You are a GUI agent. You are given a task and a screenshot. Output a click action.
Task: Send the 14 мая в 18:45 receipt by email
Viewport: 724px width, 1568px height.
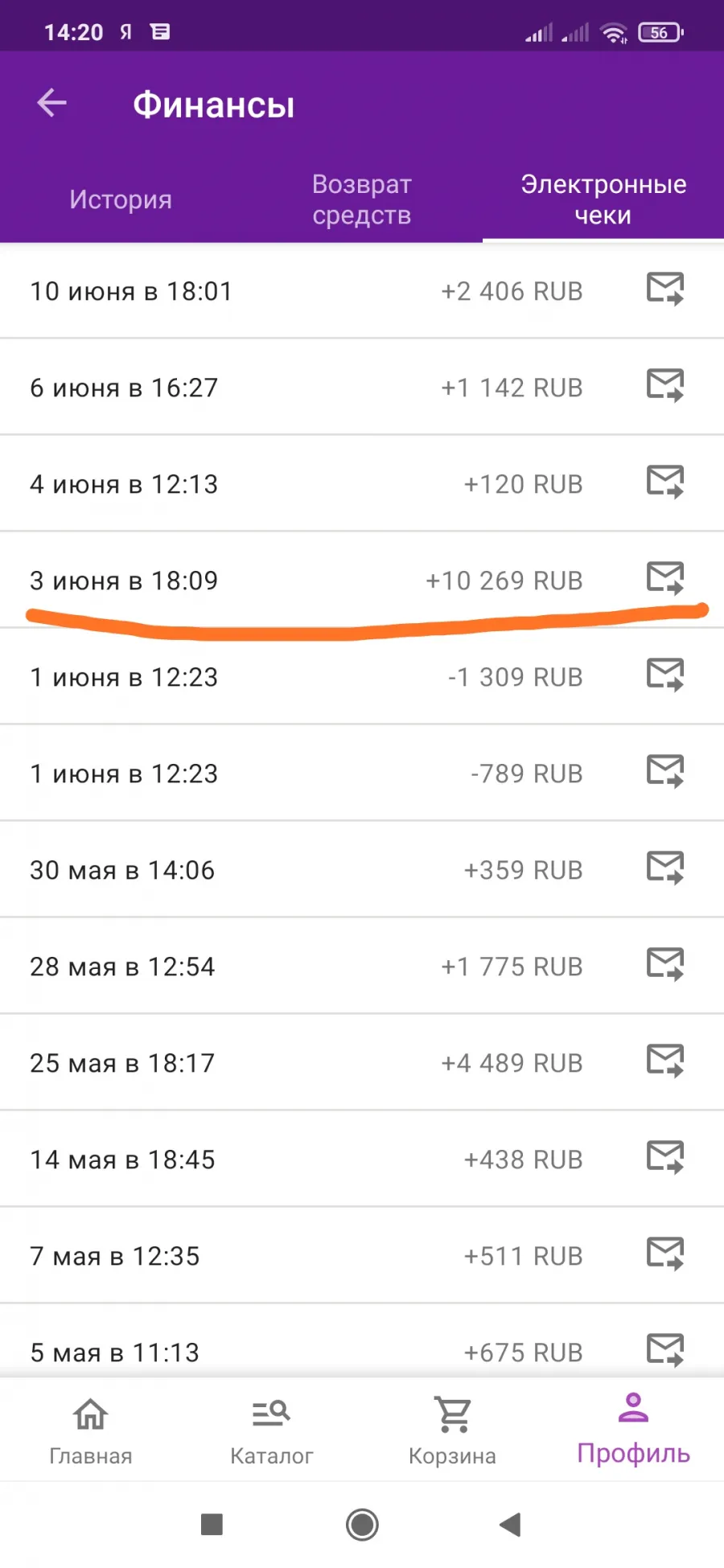click(665, 1158)
